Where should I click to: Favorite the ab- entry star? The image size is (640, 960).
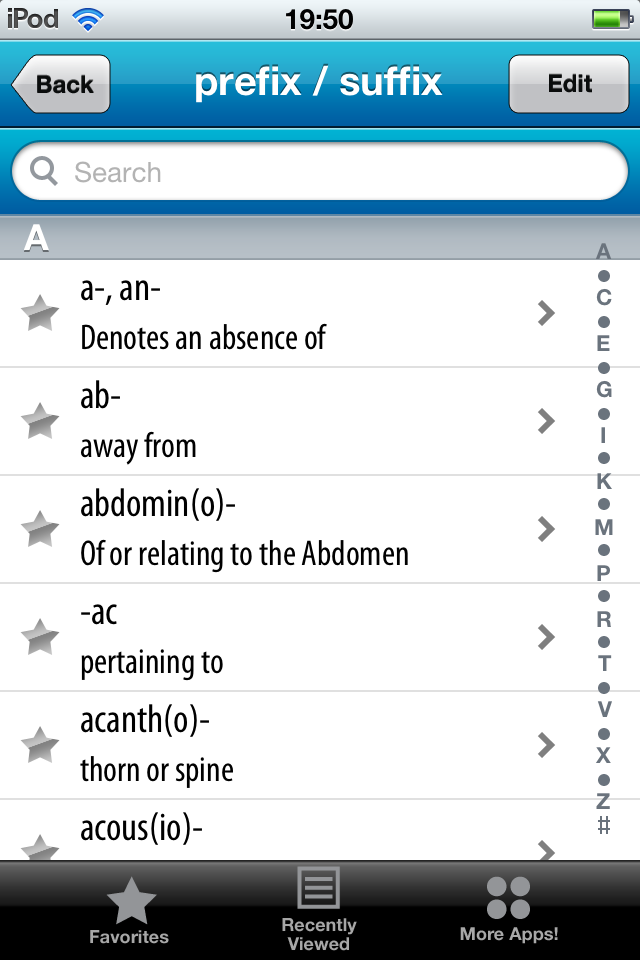[40, 421]
